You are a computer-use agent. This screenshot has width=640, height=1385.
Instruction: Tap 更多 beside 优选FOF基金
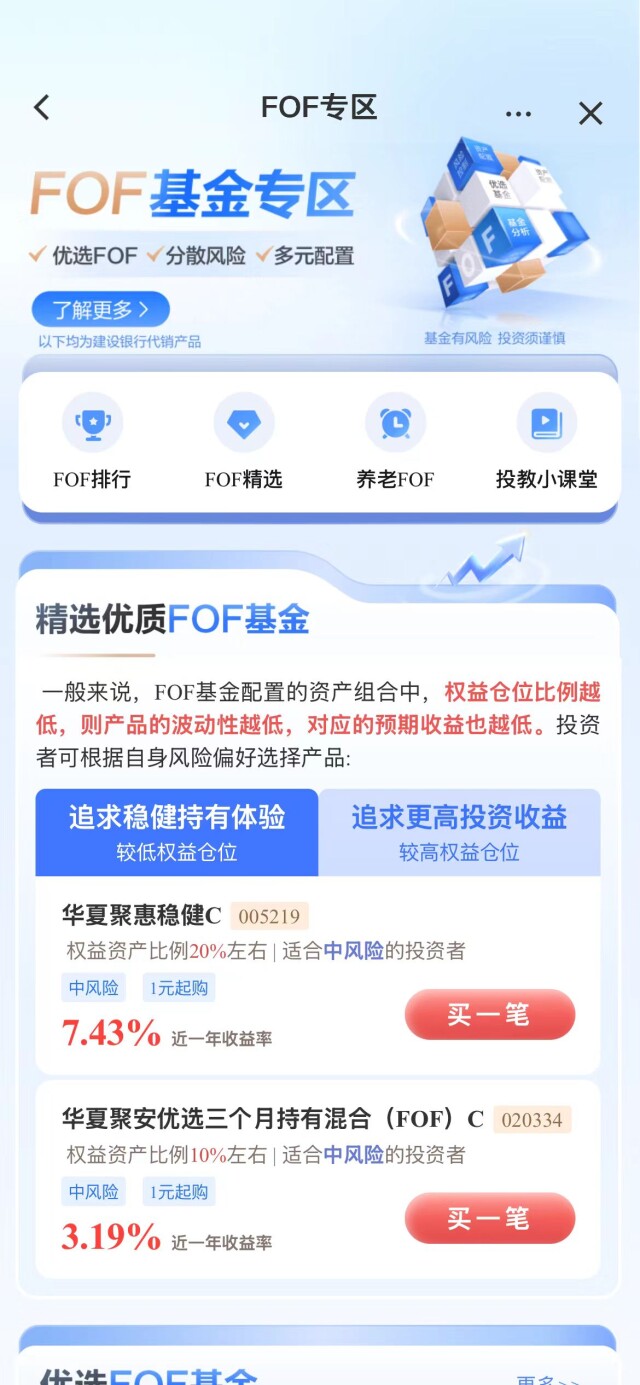547,1379
